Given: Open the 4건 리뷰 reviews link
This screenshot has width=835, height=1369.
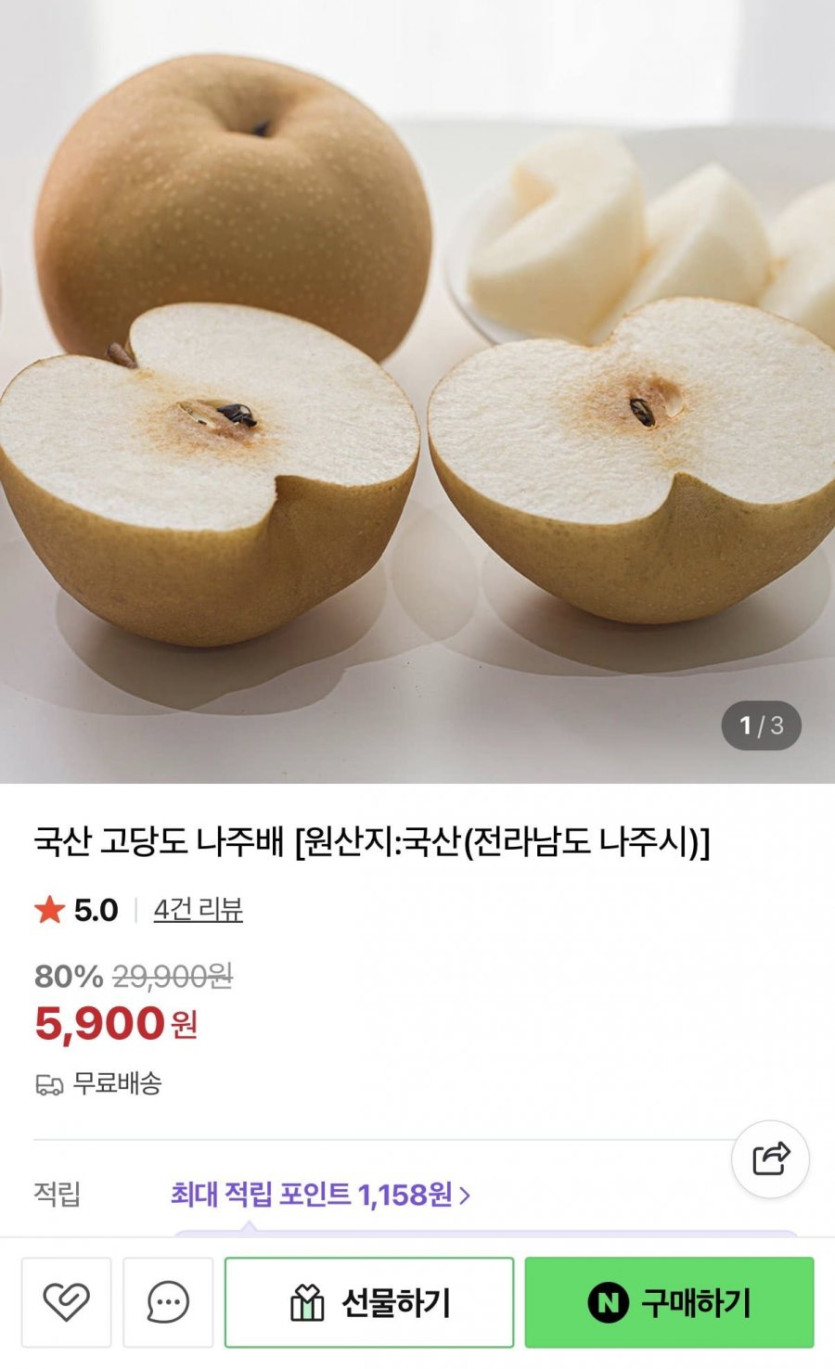Looking at the screenshot, I should (198, 910).
